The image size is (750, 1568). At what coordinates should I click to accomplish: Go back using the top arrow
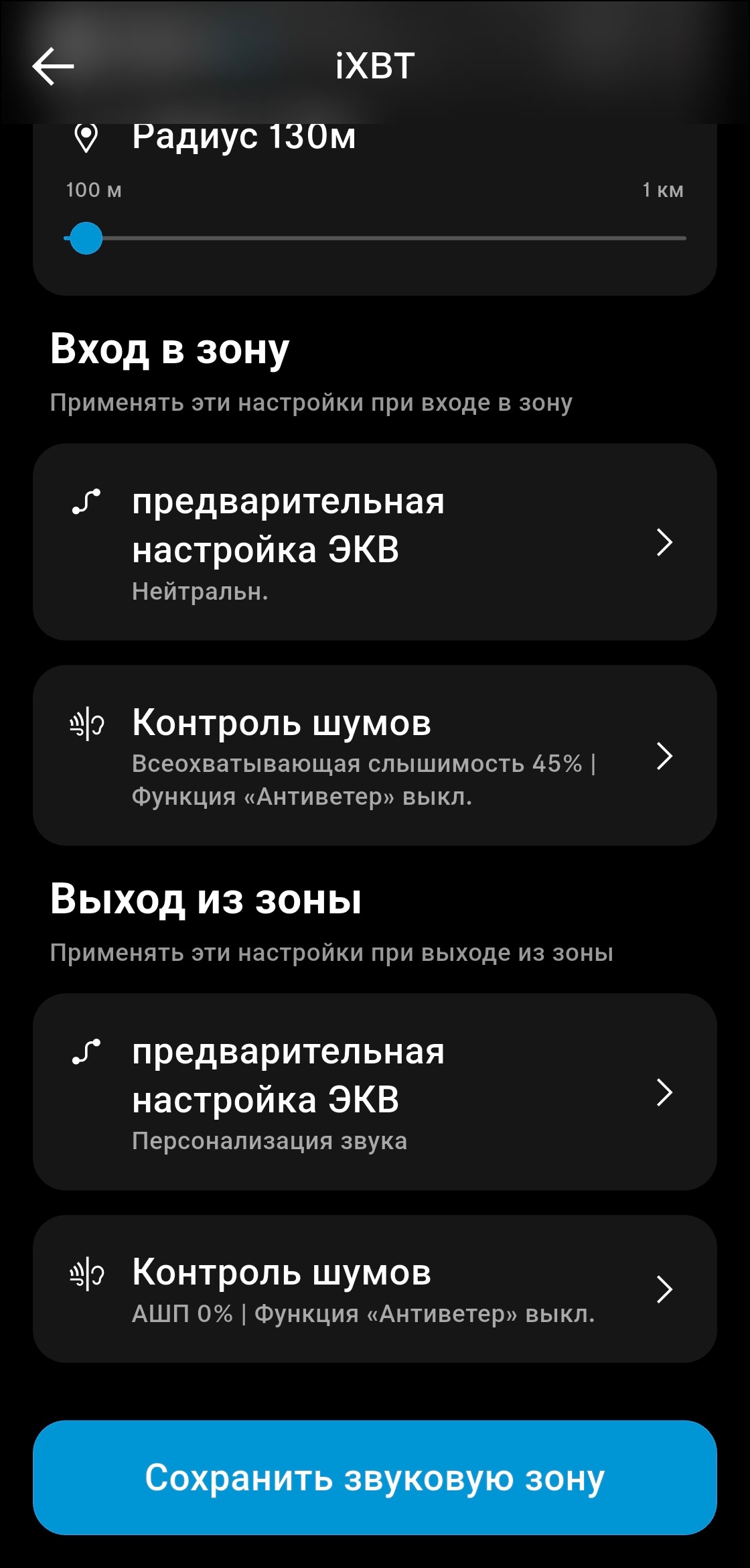[53, 66]
